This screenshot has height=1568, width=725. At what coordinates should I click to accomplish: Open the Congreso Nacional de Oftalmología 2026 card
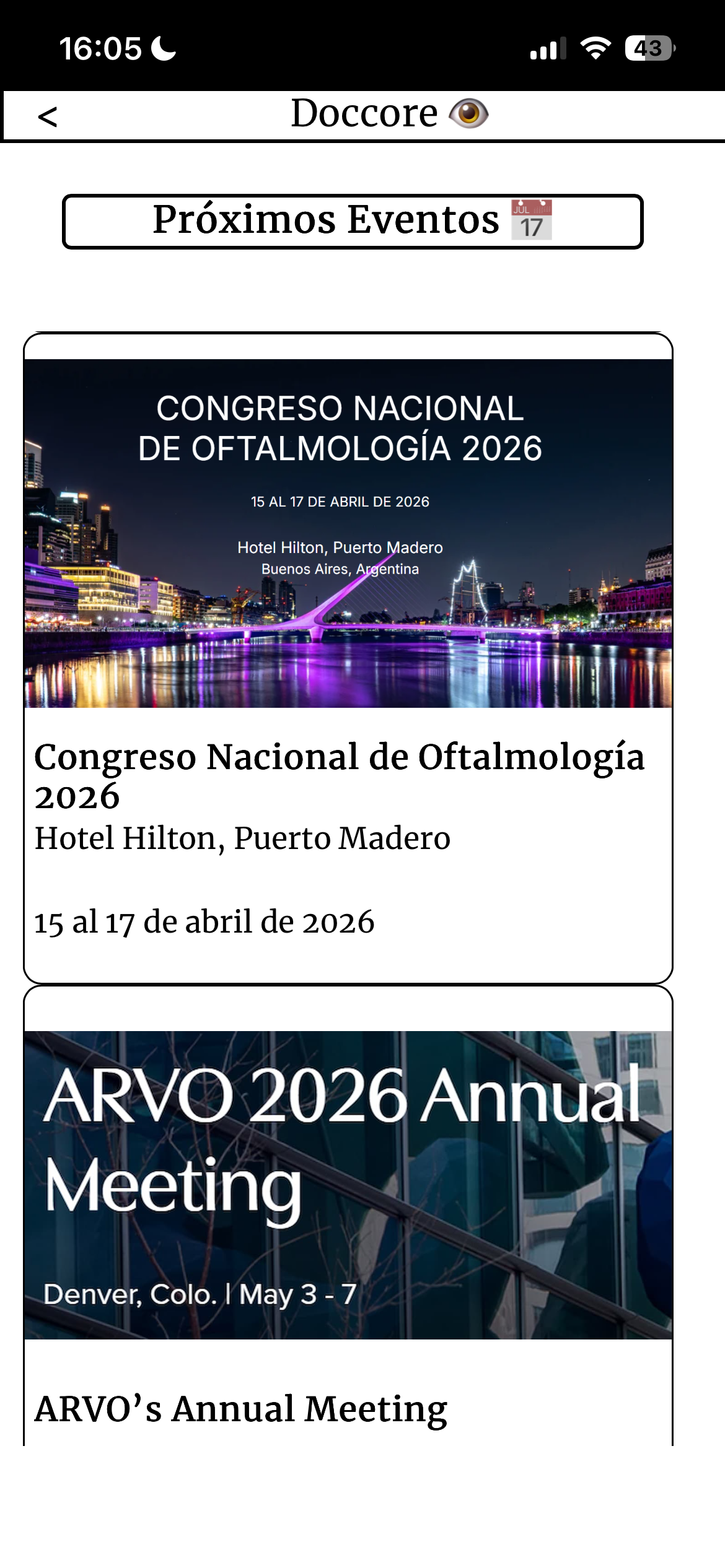[x=348, y=656]
